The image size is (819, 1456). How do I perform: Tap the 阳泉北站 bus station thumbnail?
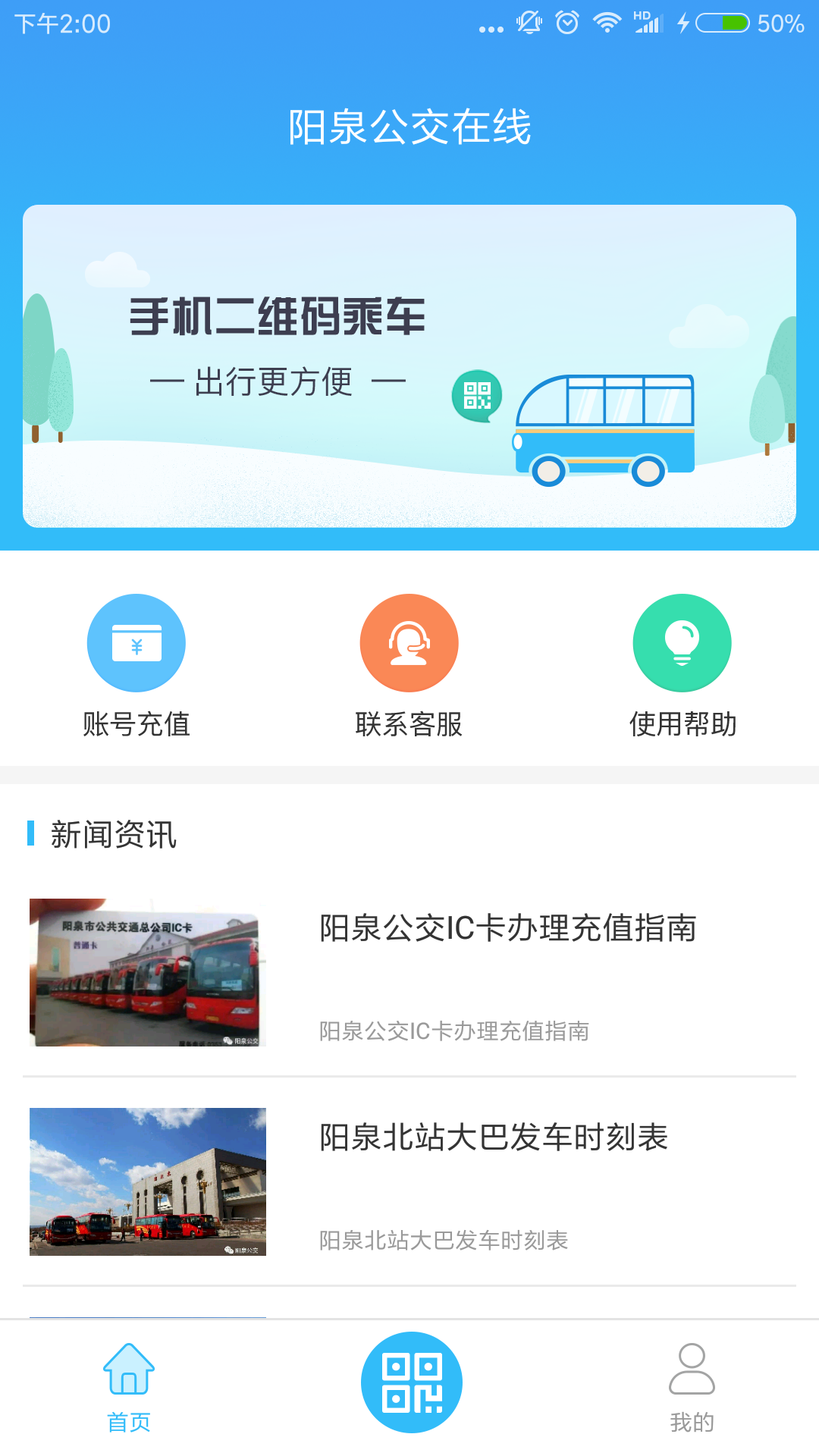[x=148, y=1182]
